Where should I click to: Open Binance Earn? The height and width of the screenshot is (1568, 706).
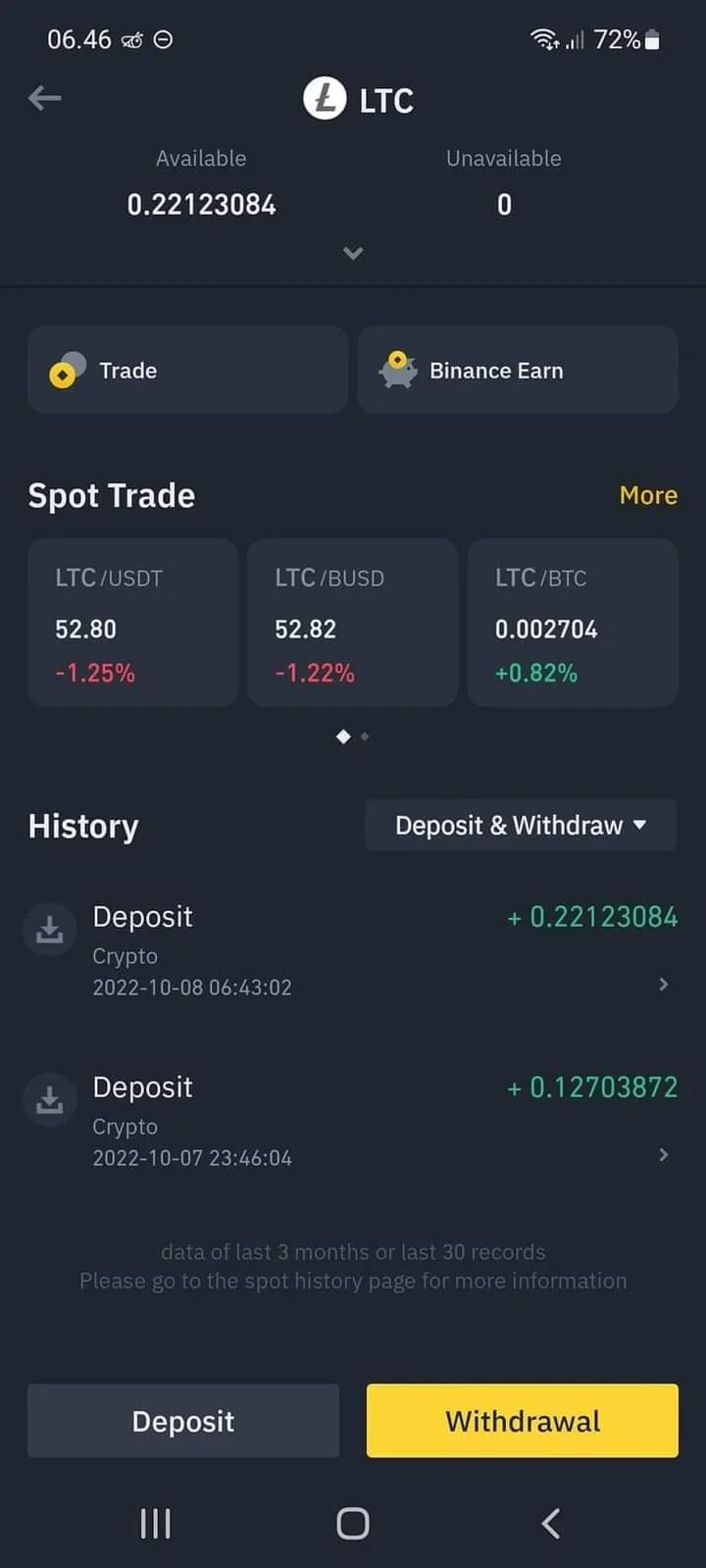point(518,370)
